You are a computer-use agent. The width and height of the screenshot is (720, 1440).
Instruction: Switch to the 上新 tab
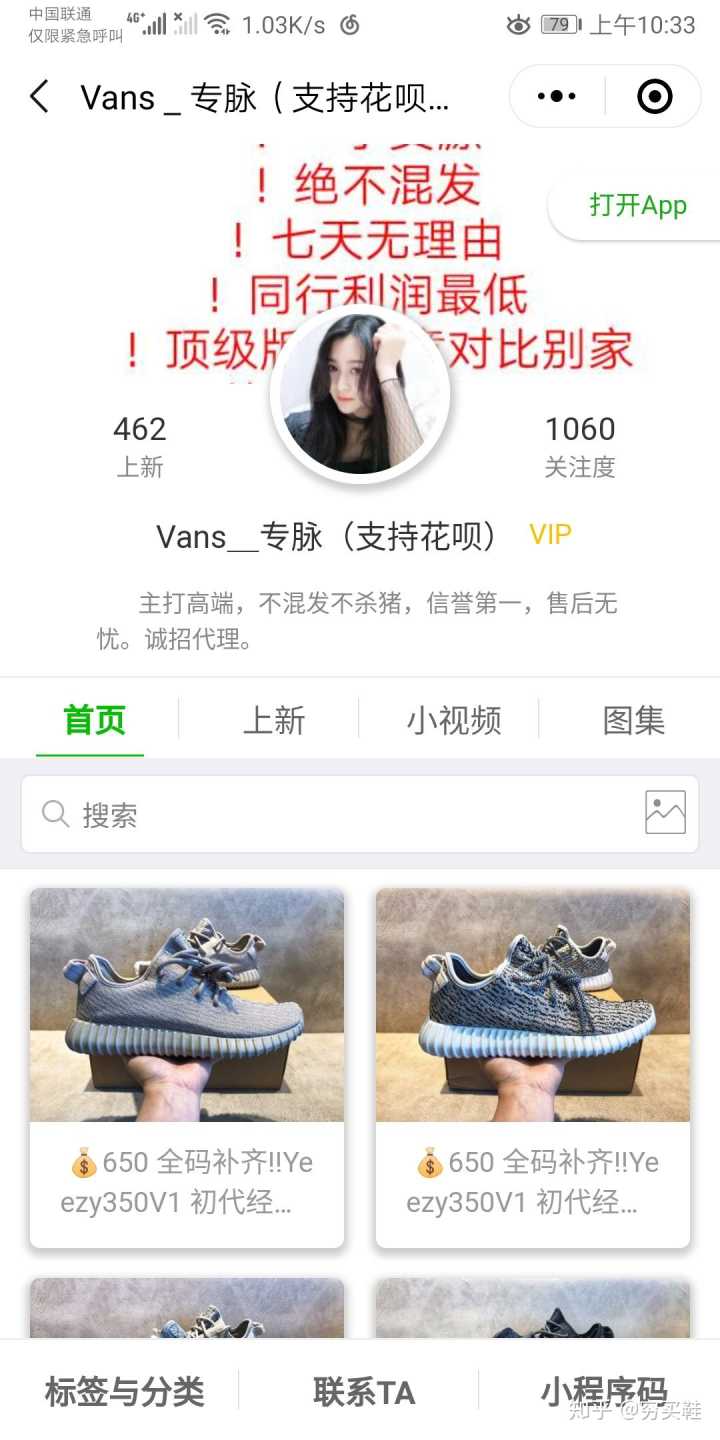coord(274,720)
